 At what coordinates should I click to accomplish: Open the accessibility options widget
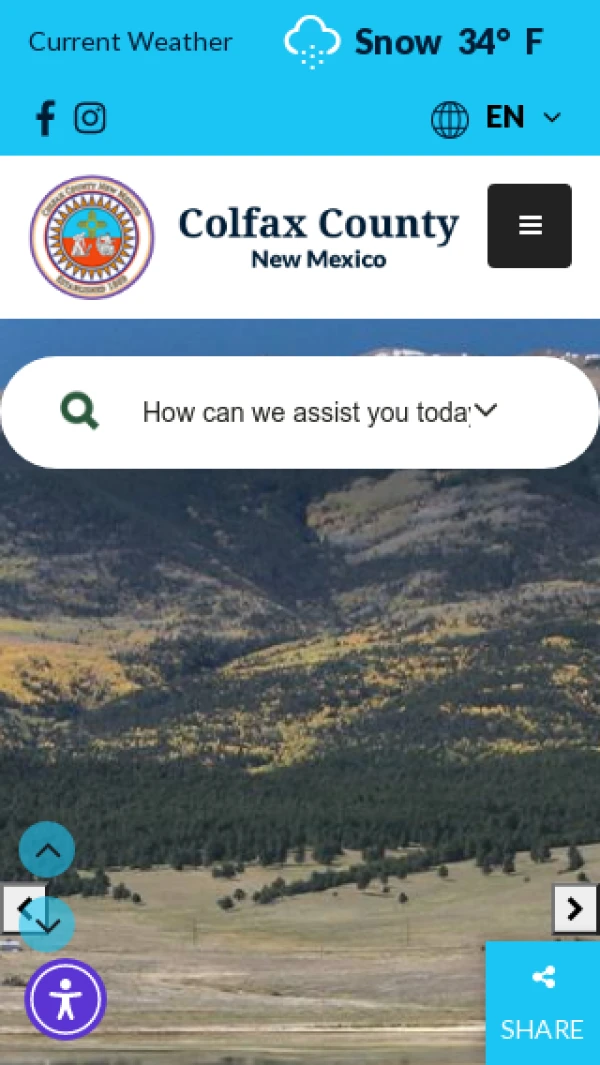coord(66,999)
